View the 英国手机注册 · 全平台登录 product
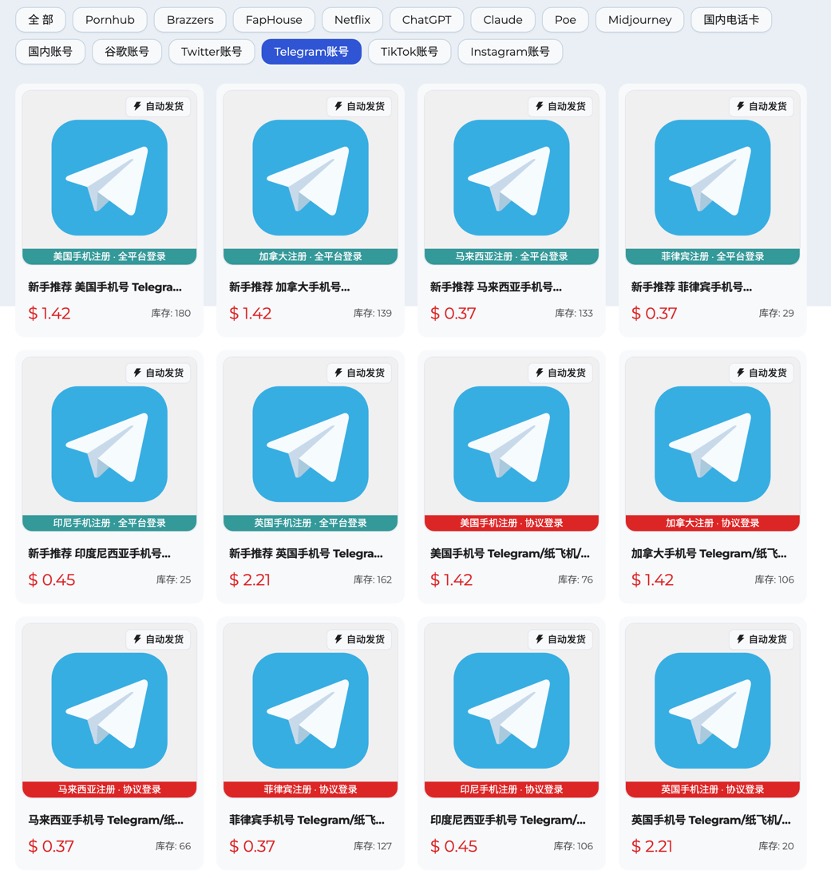Image resolution: width=832 pixels, height=878 pixels. pos(310,477)
